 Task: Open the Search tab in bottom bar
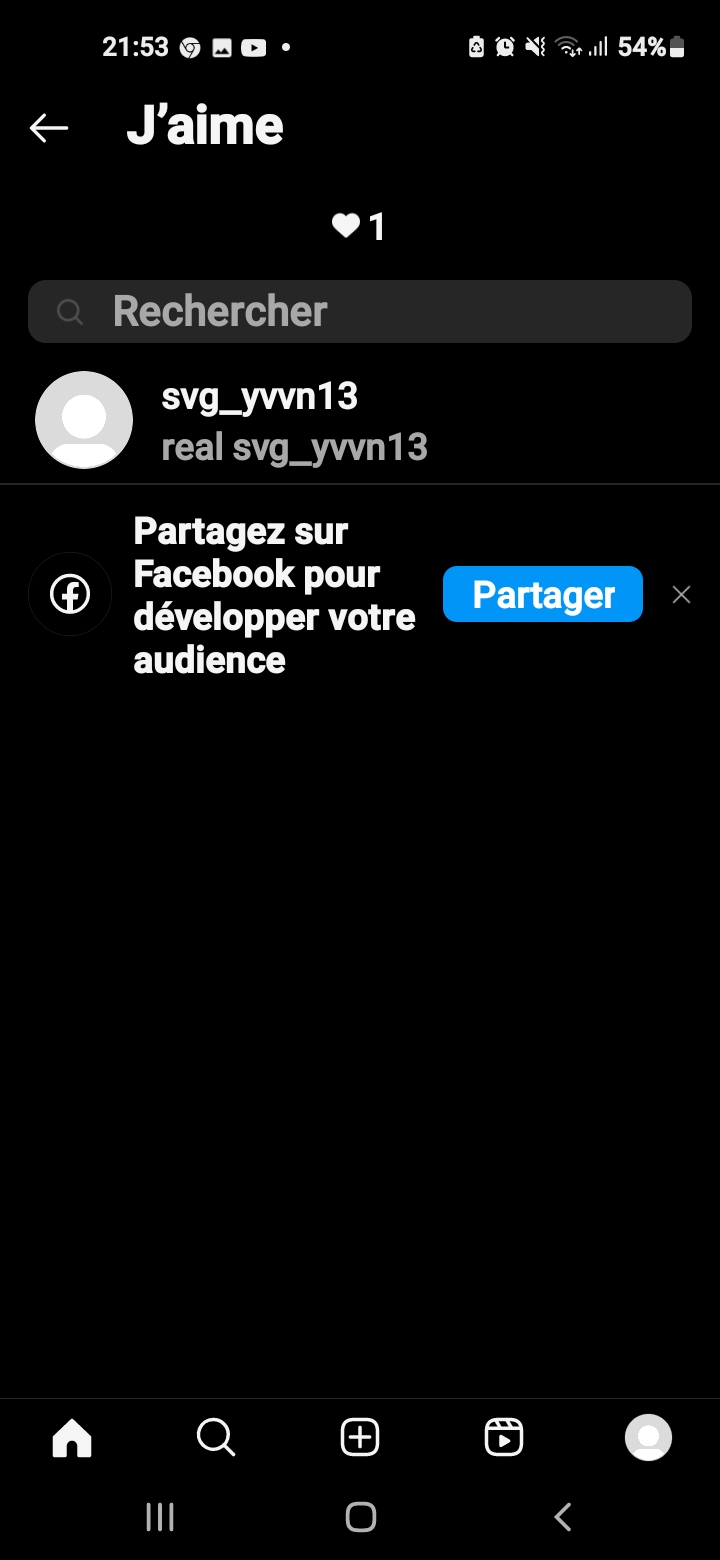(215, 1438)
